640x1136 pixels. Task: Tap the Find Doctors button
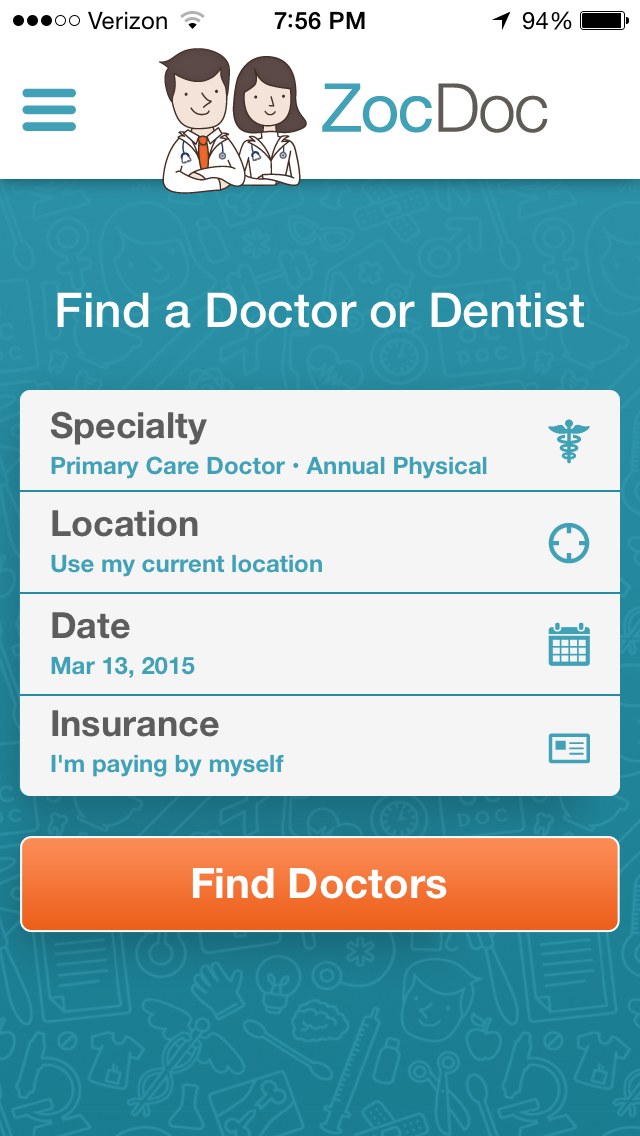click(319, 884)
